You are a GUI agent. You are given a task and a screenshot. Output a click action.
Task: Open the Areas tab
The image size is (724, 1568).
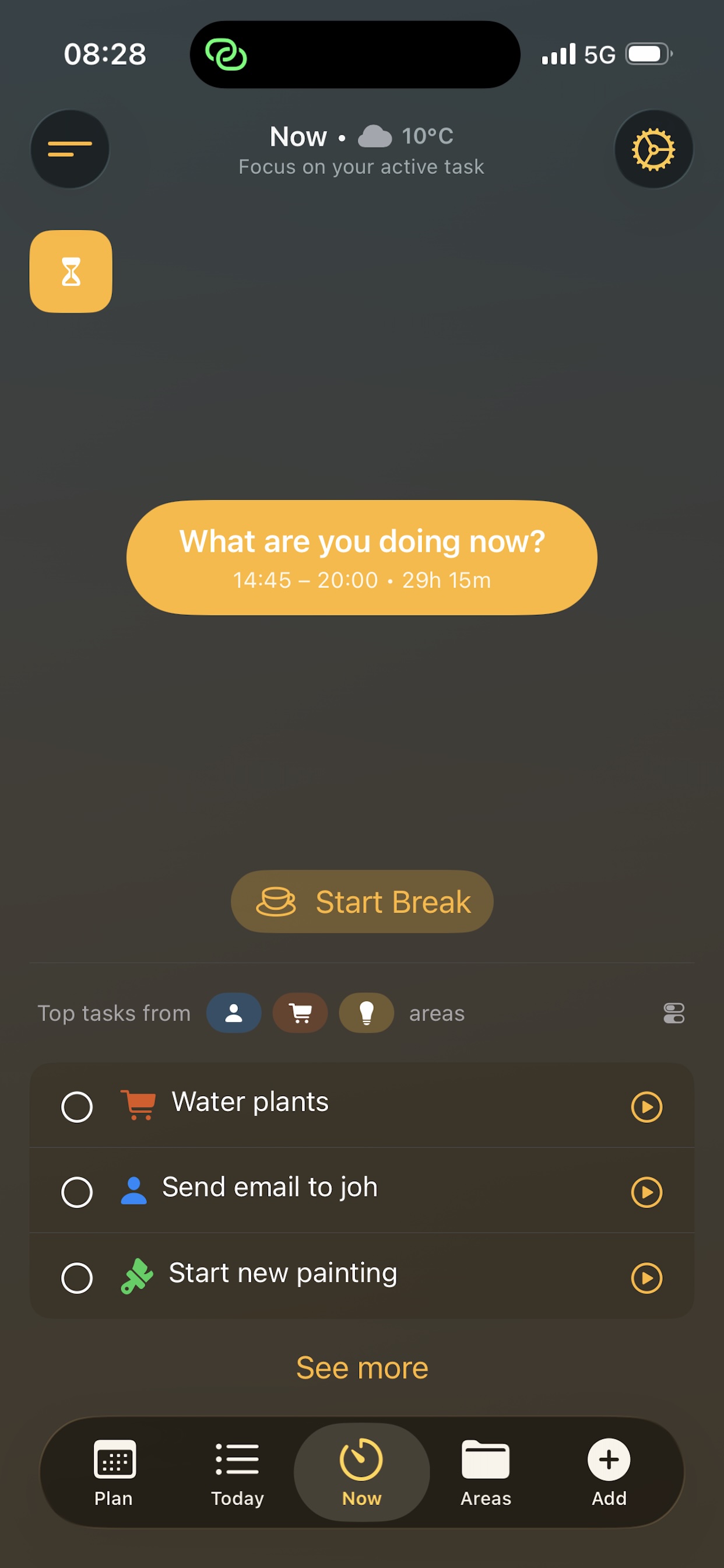click(x=486, y=1472)
